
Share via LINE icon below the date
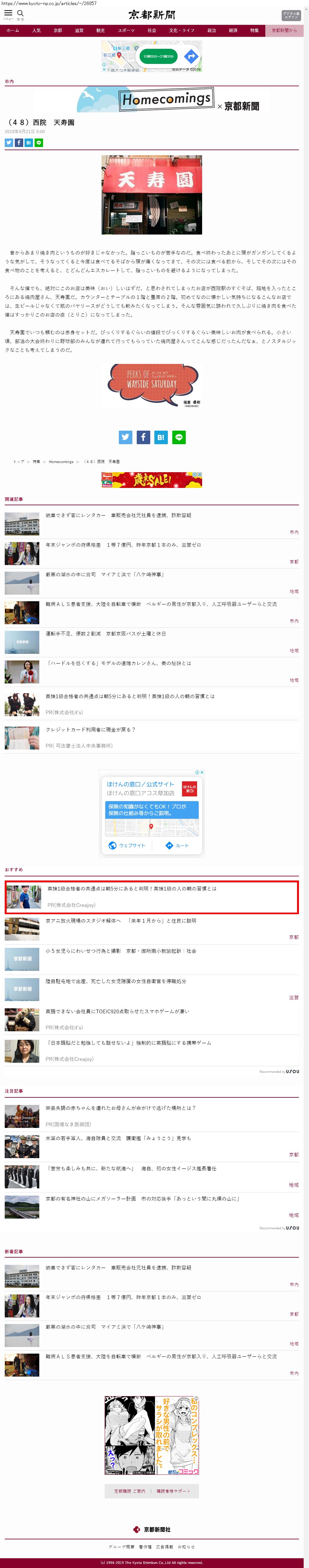pos(39,142)
